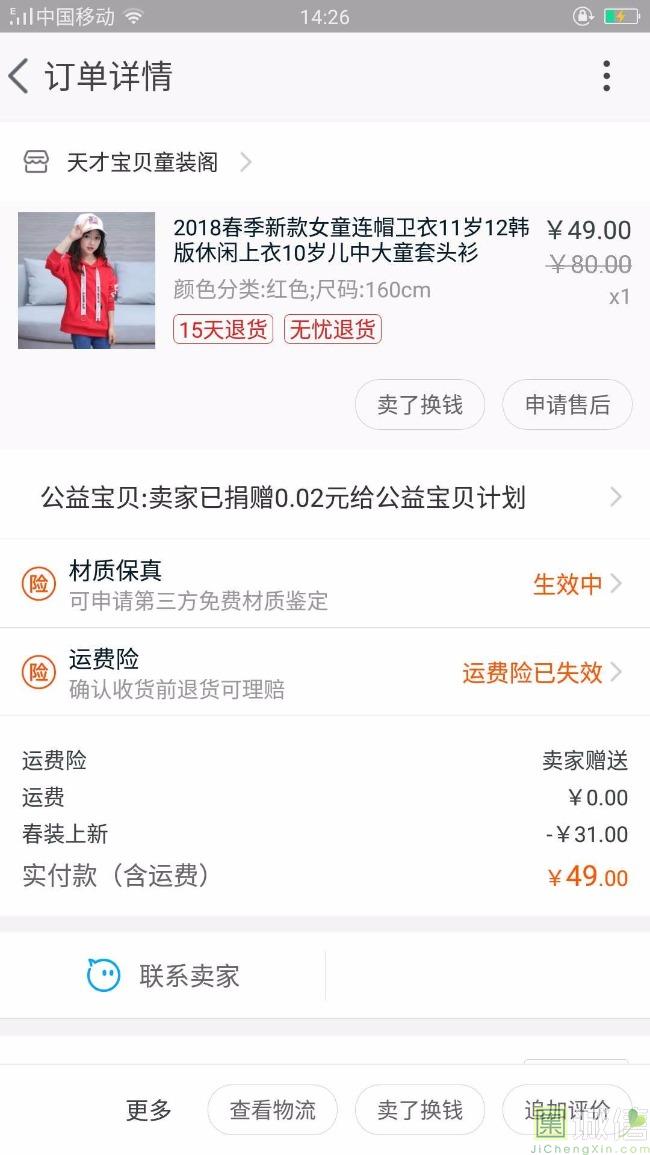Go back from the order details

(20, 77)
